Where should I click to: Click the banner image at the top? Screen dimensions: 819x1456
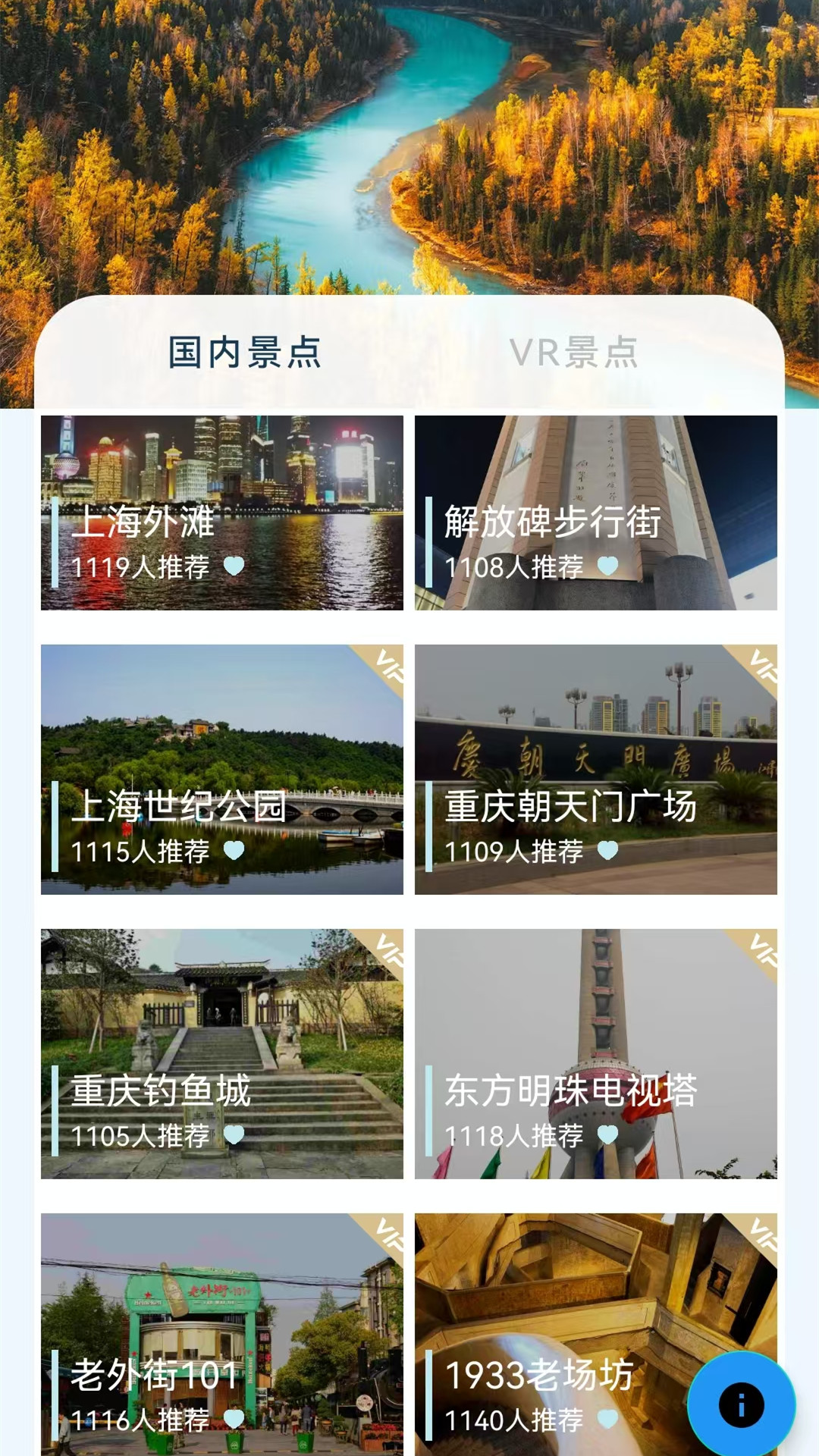(x=409, y=152)
